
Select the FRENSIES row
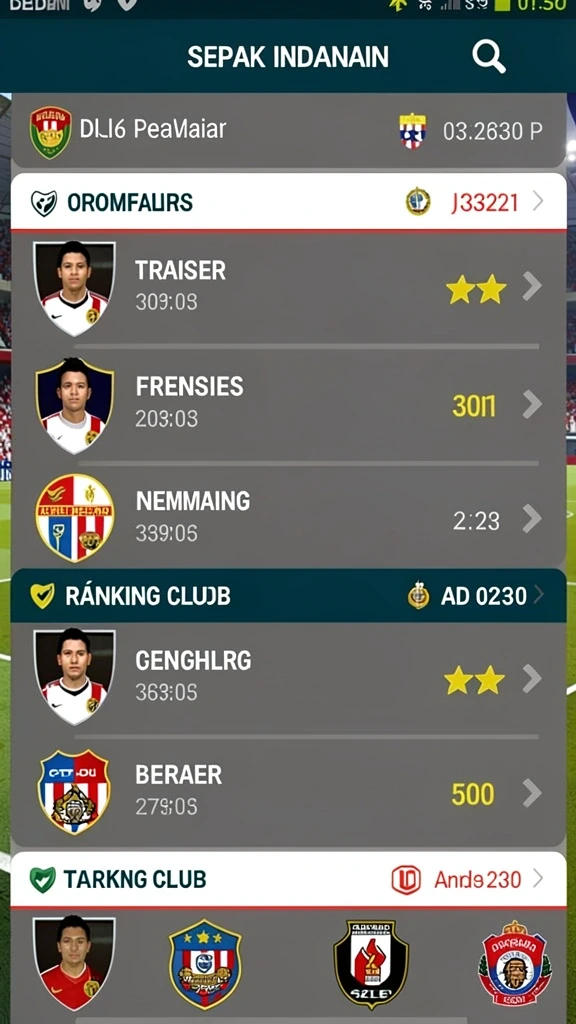[288, 404]
